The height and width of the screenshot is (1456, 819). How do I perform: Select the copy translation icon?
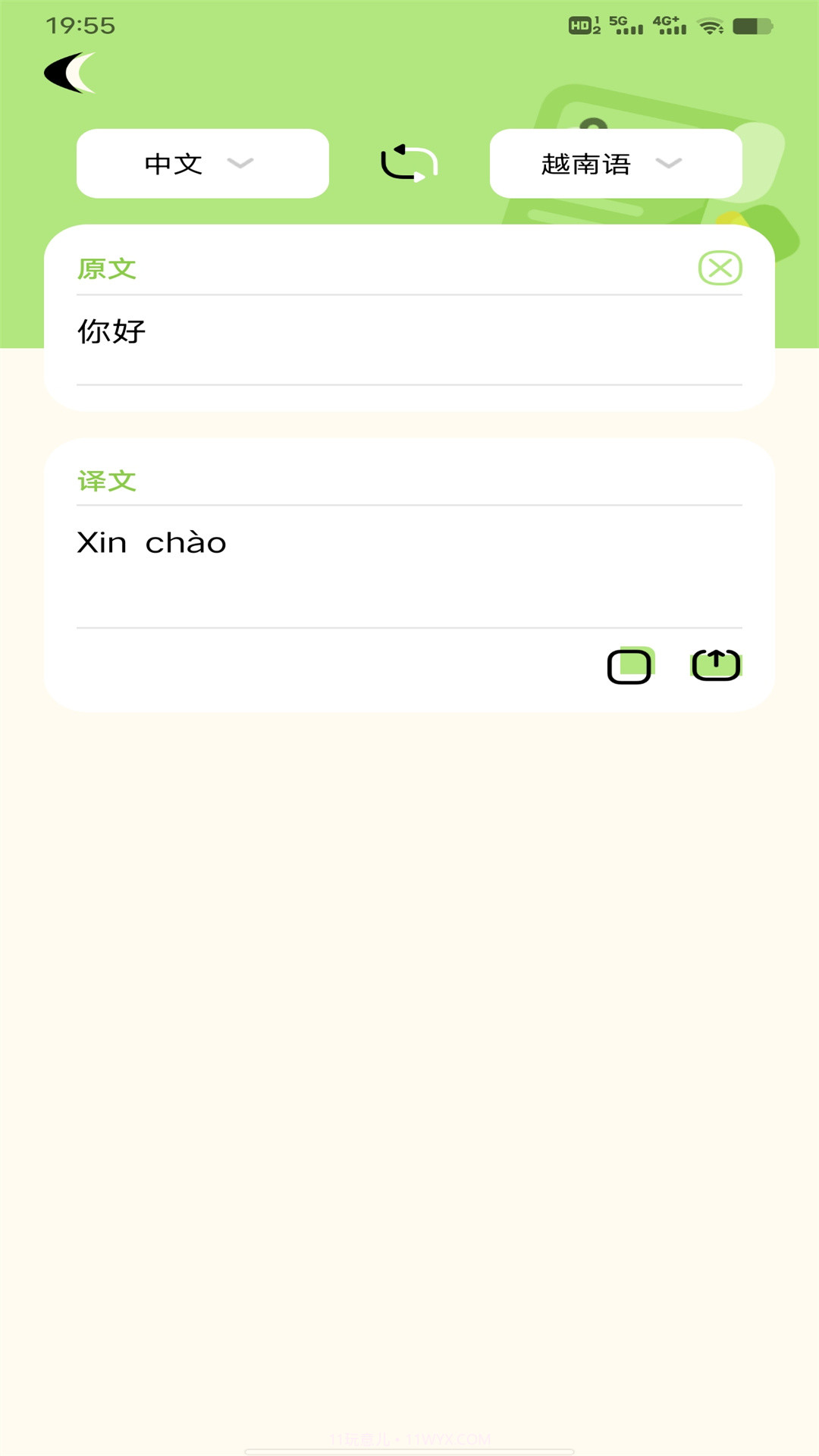point(630,666)
